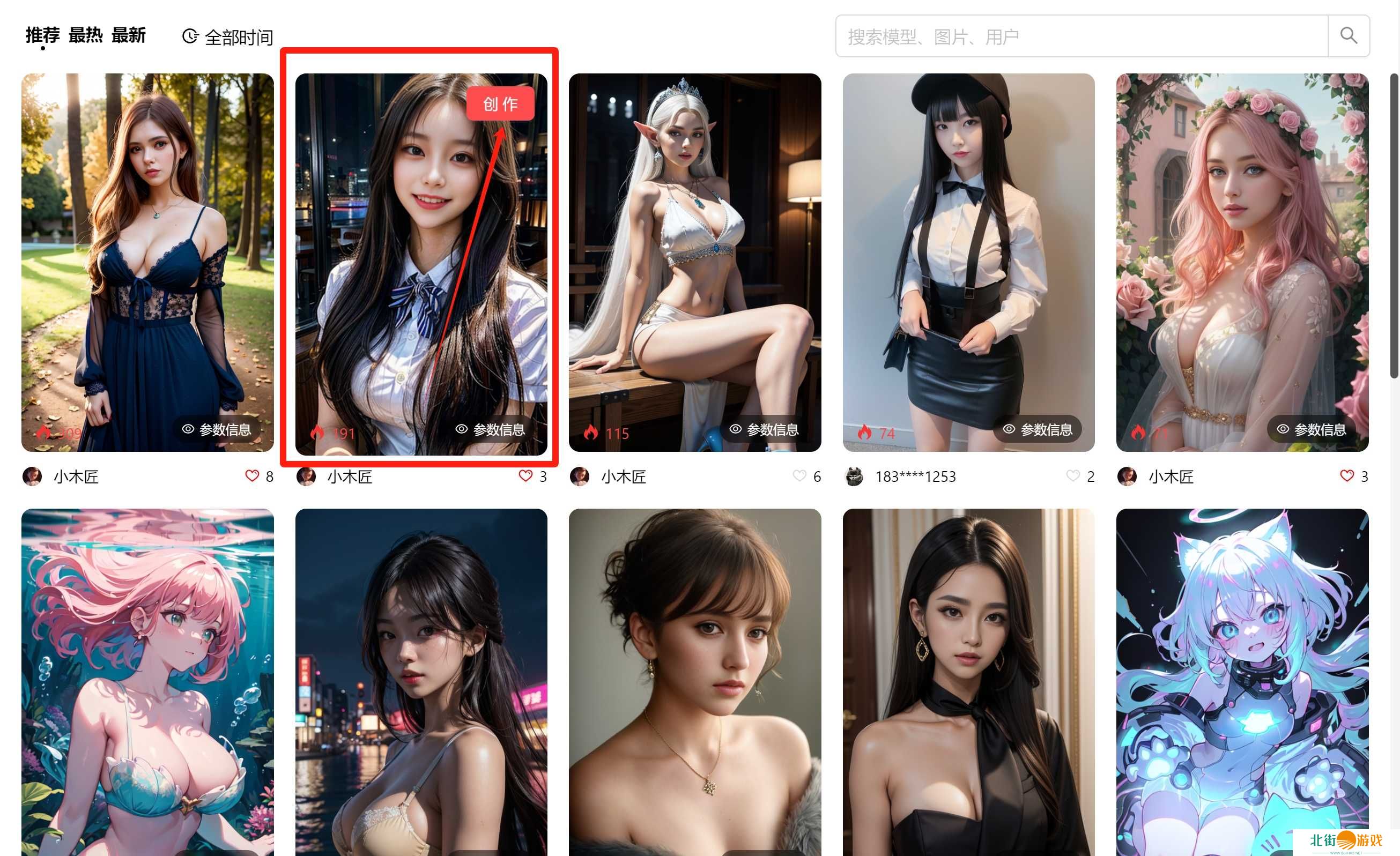Switch to the 最新 tab
The width and height of the screenshot is (1400, 856).
click(128, 35)
